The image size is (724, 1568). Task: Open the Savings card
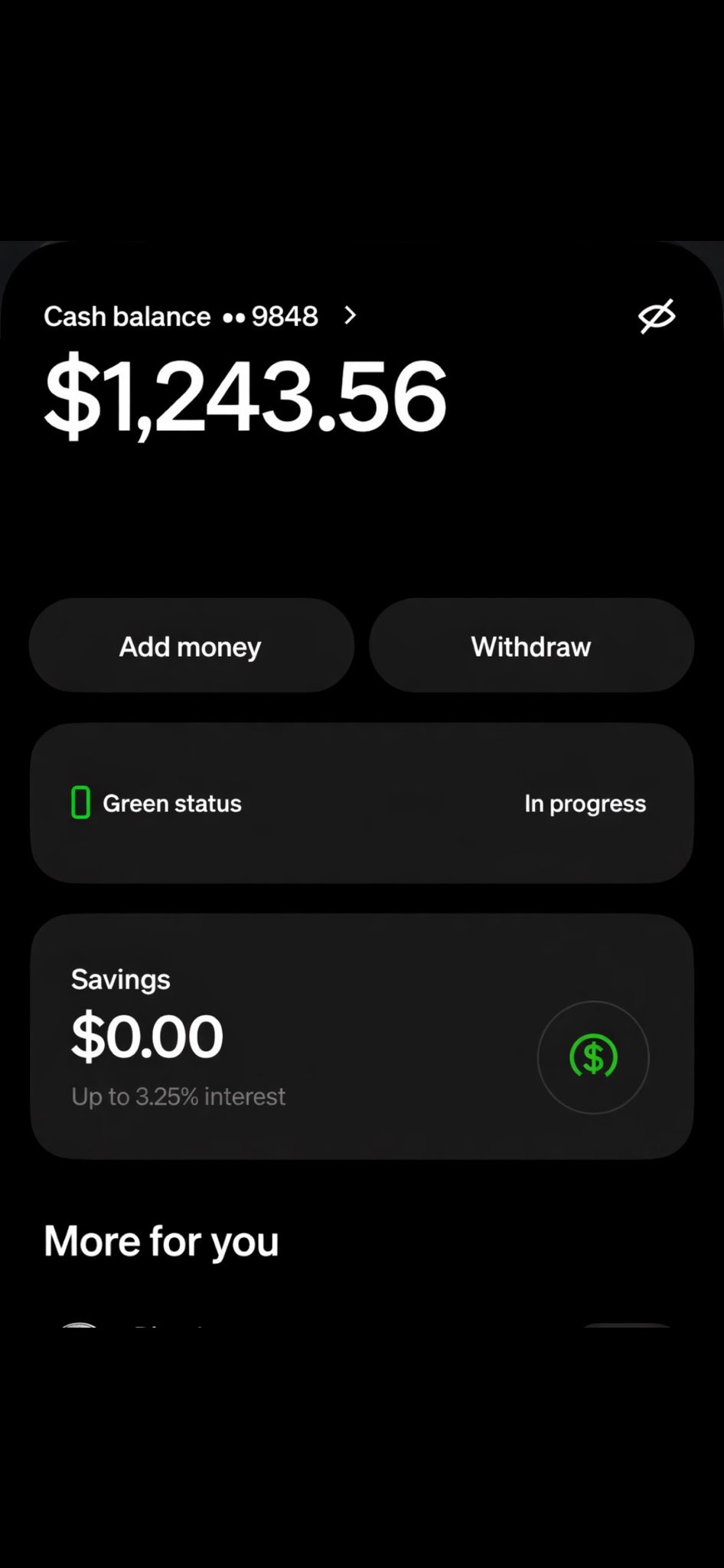point(361,1036)
